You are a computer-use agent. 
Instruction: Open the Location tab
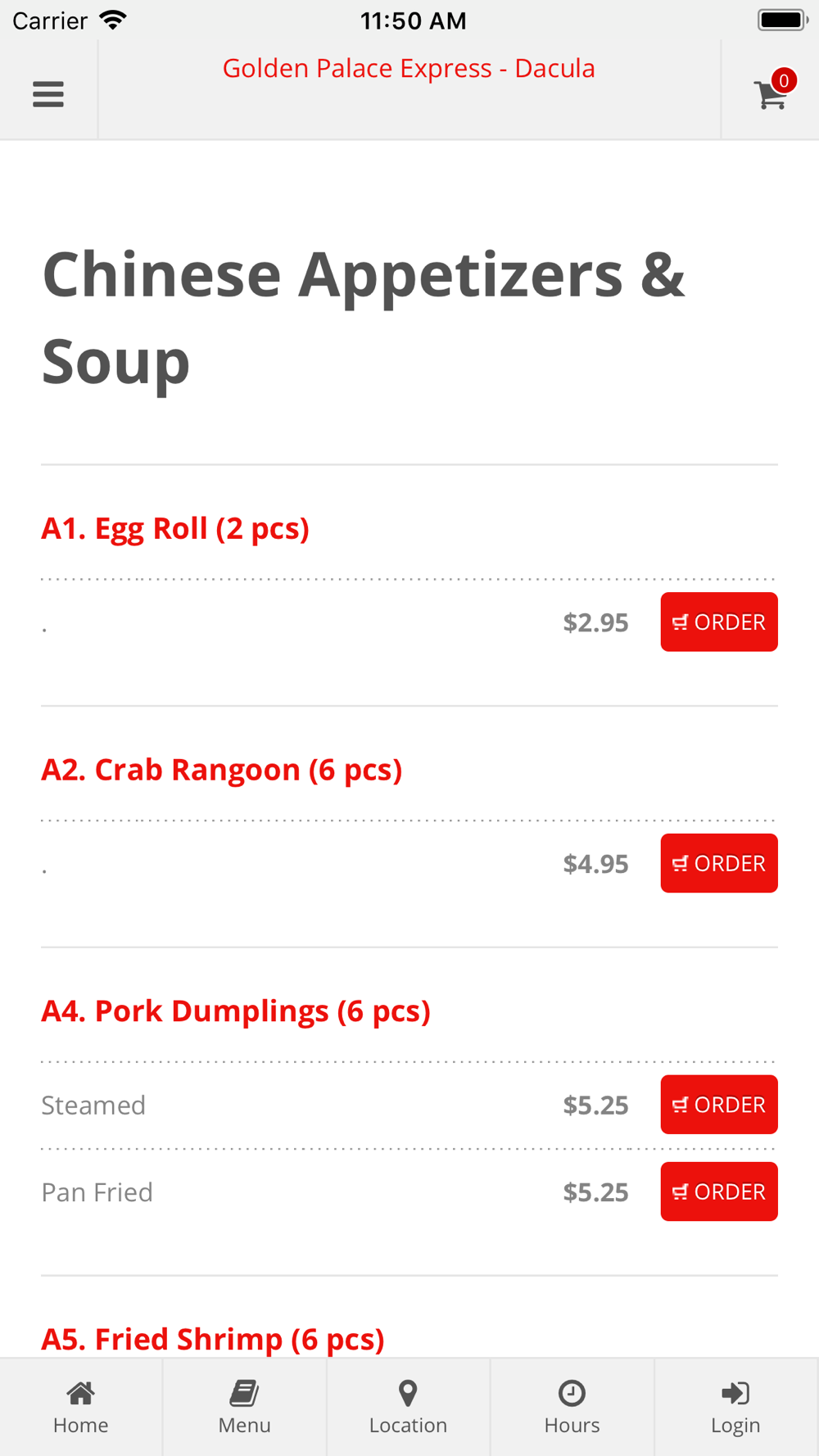pyautogui.click(x=409, y=1407)
